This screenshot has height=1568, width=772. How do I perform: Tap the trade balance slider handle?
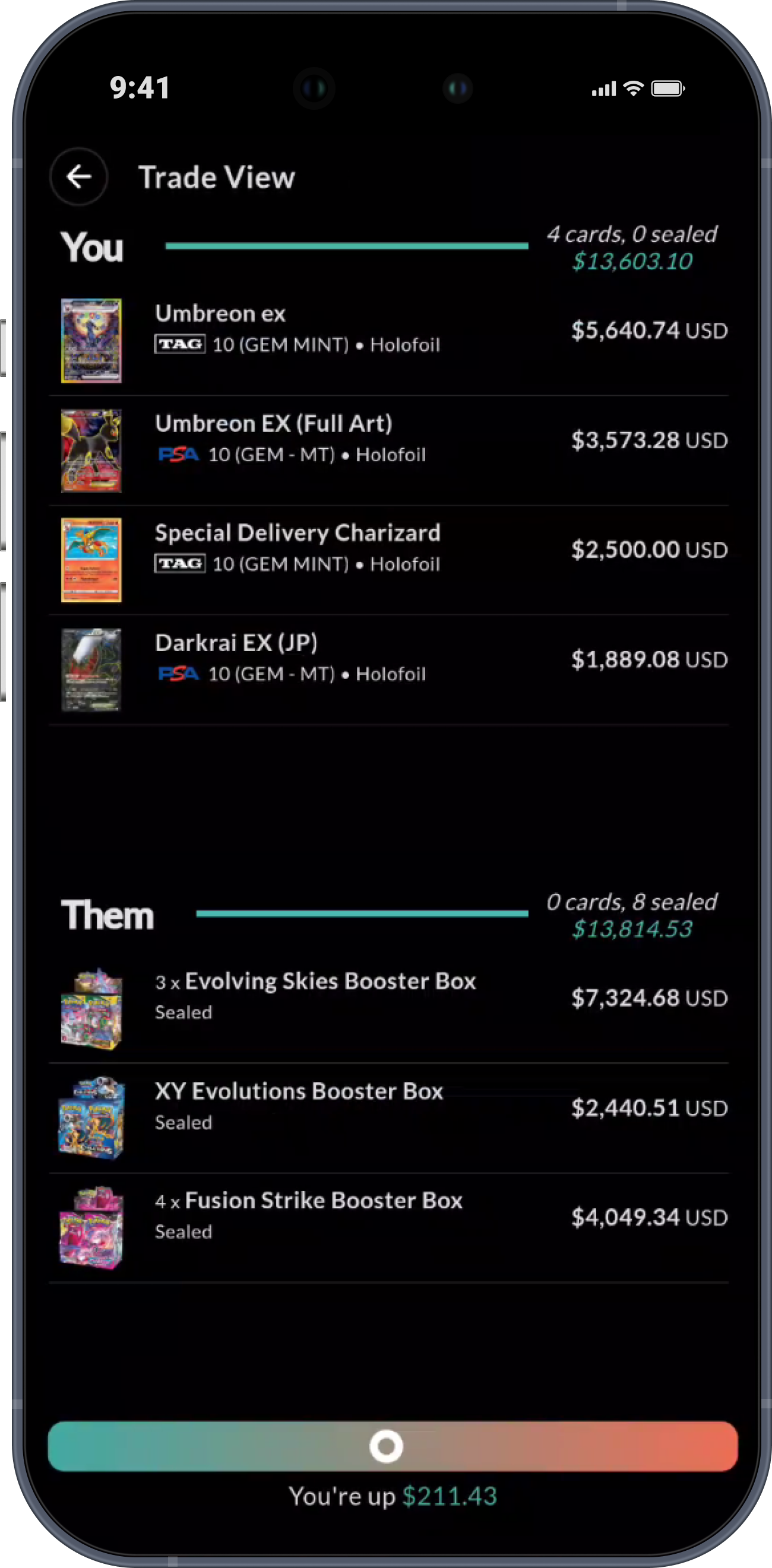click(386, 1446)
